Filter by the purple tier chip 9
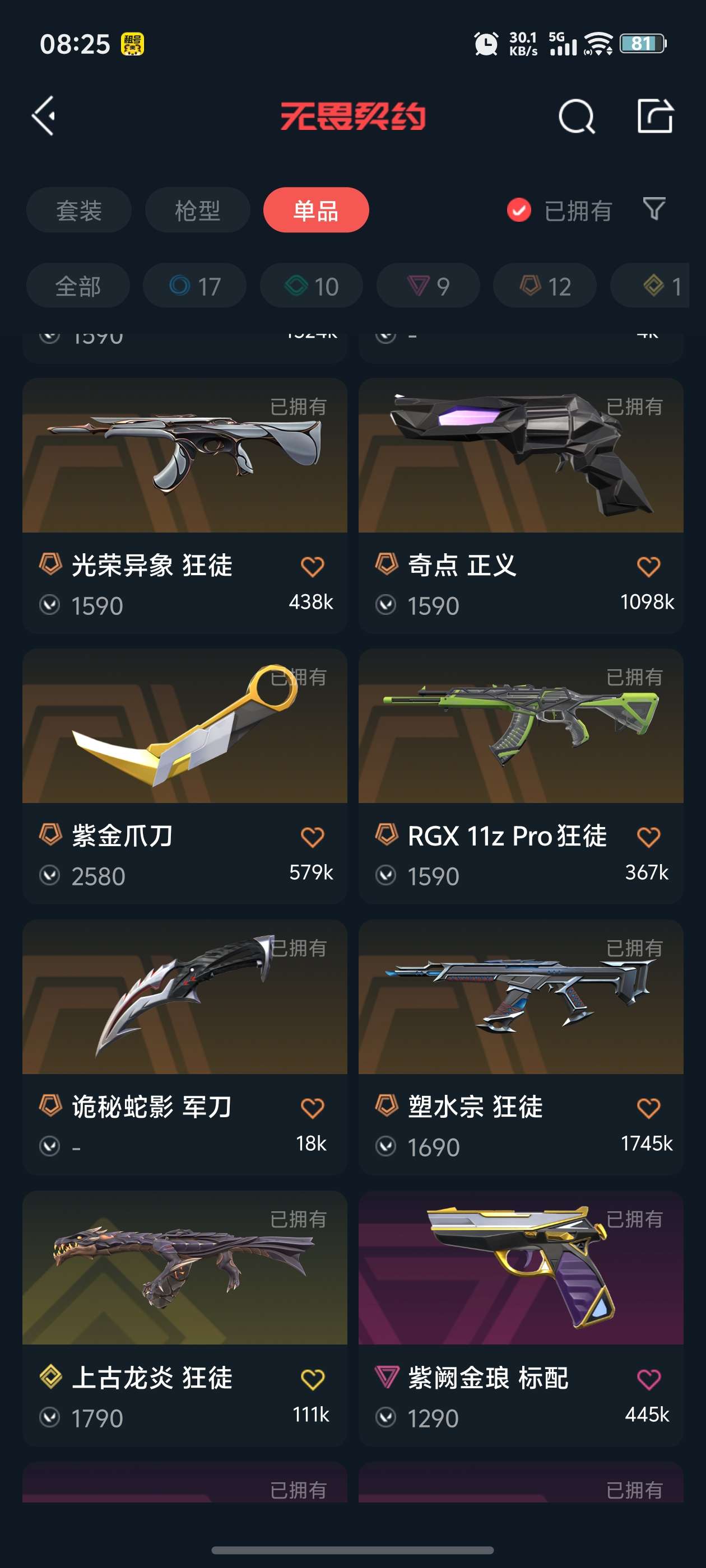This screenshot has height=1568, width=706. [x=428, y=286]
